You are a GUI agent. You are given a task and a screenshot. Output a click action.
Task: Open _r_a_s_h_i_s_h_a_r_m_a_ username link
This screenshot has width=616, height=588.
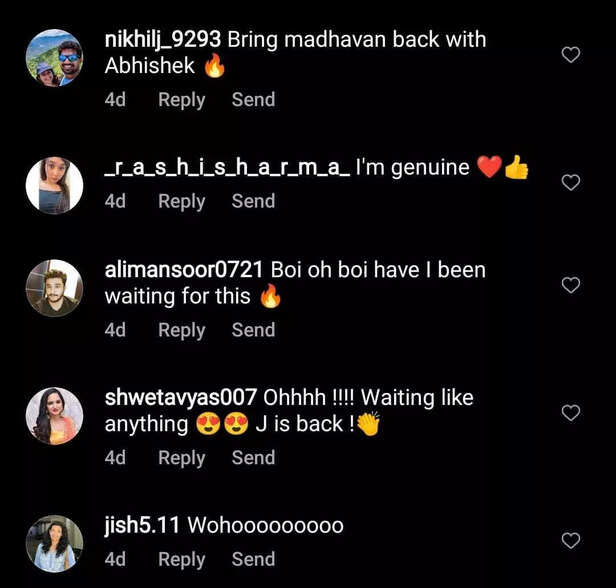tap(227, 168)
